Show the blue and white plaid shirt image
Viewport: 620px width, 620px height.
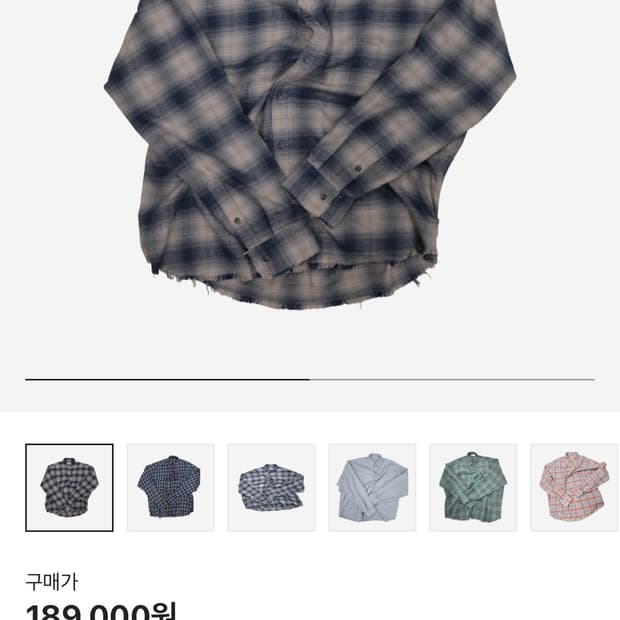pyautogui.click(x=271, y=488)
